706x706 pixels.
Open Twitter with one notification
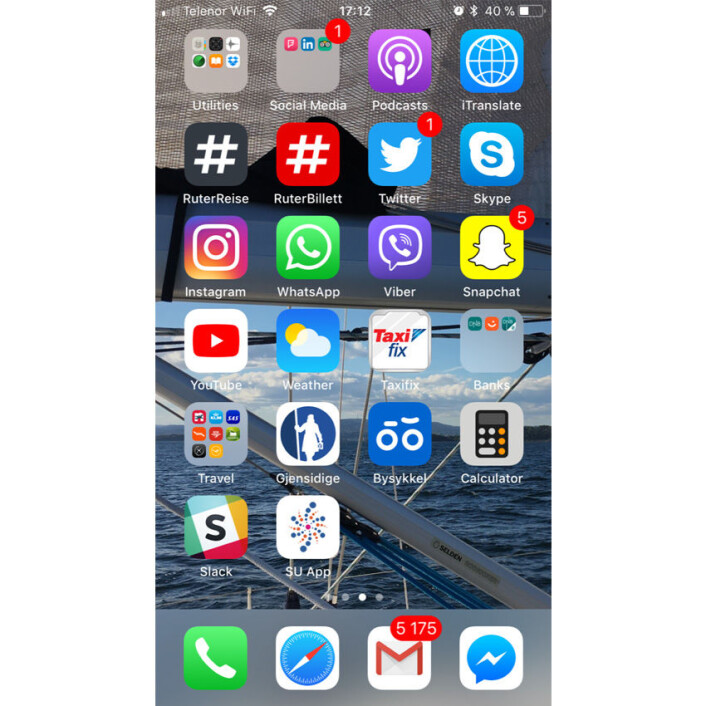pos(400,154)
